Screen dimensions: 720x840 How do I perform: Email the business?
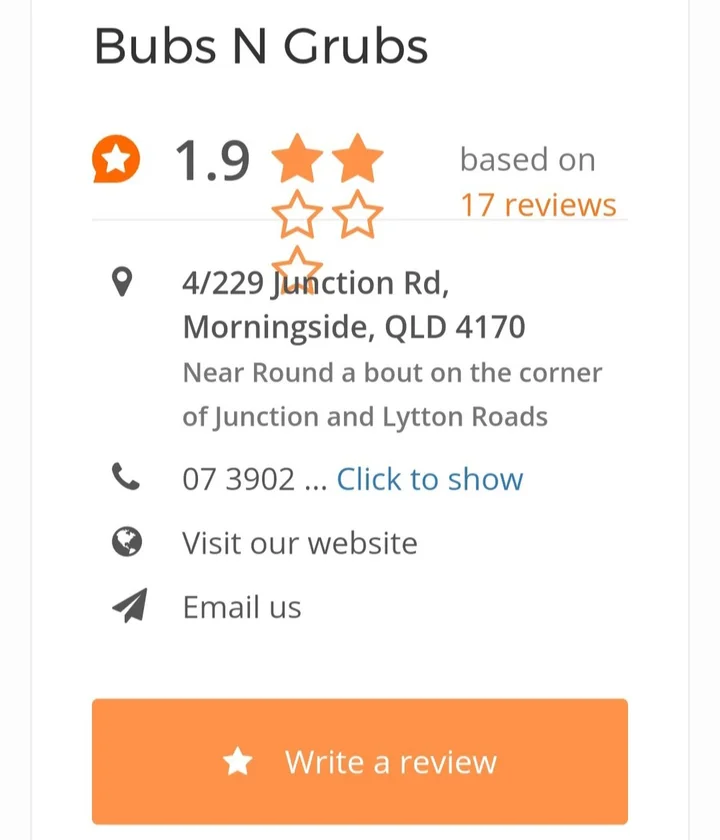pos(241,607)
